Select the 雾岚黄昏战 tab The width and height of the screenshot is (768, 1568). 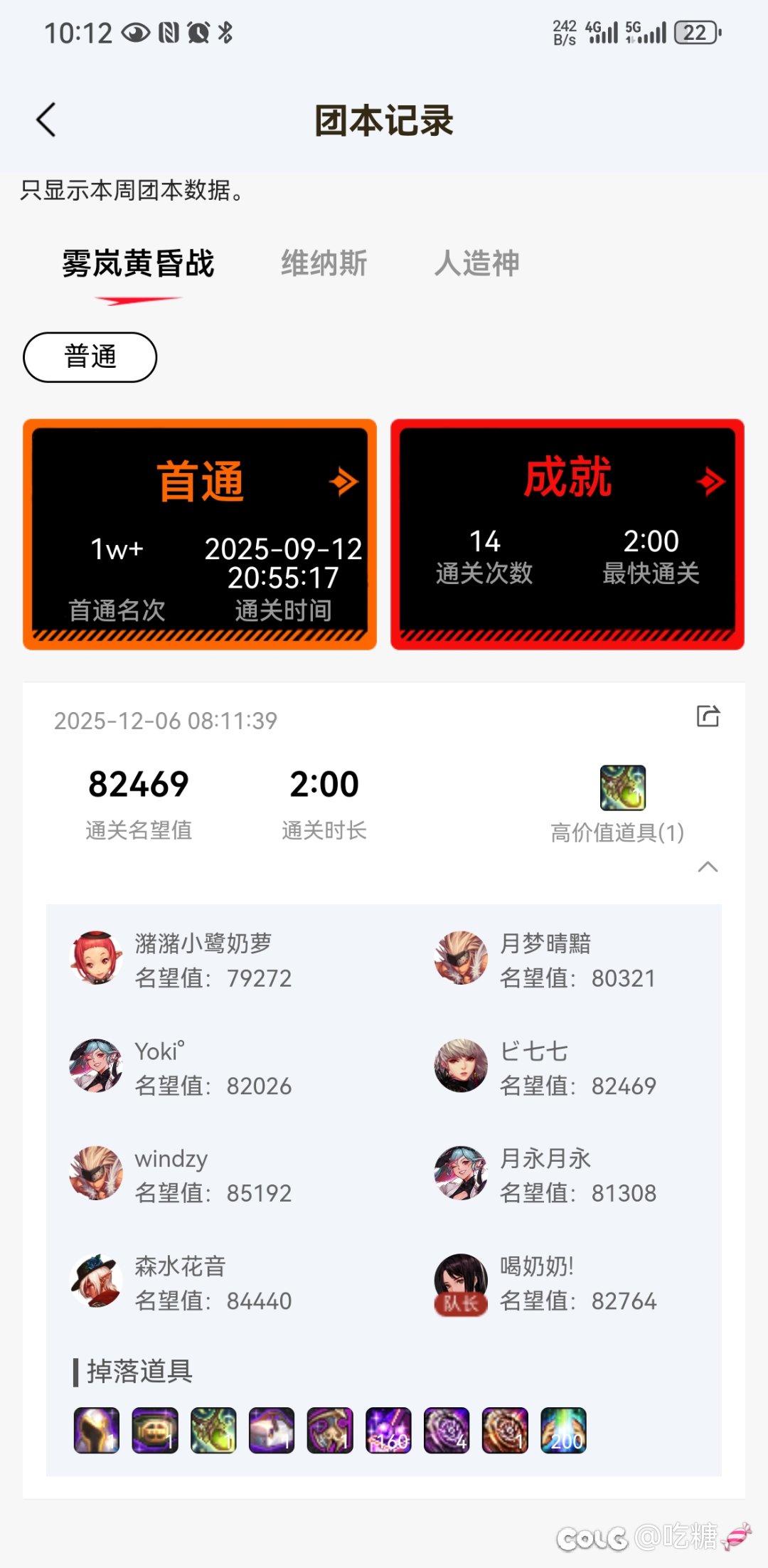(x=138, y=263)
